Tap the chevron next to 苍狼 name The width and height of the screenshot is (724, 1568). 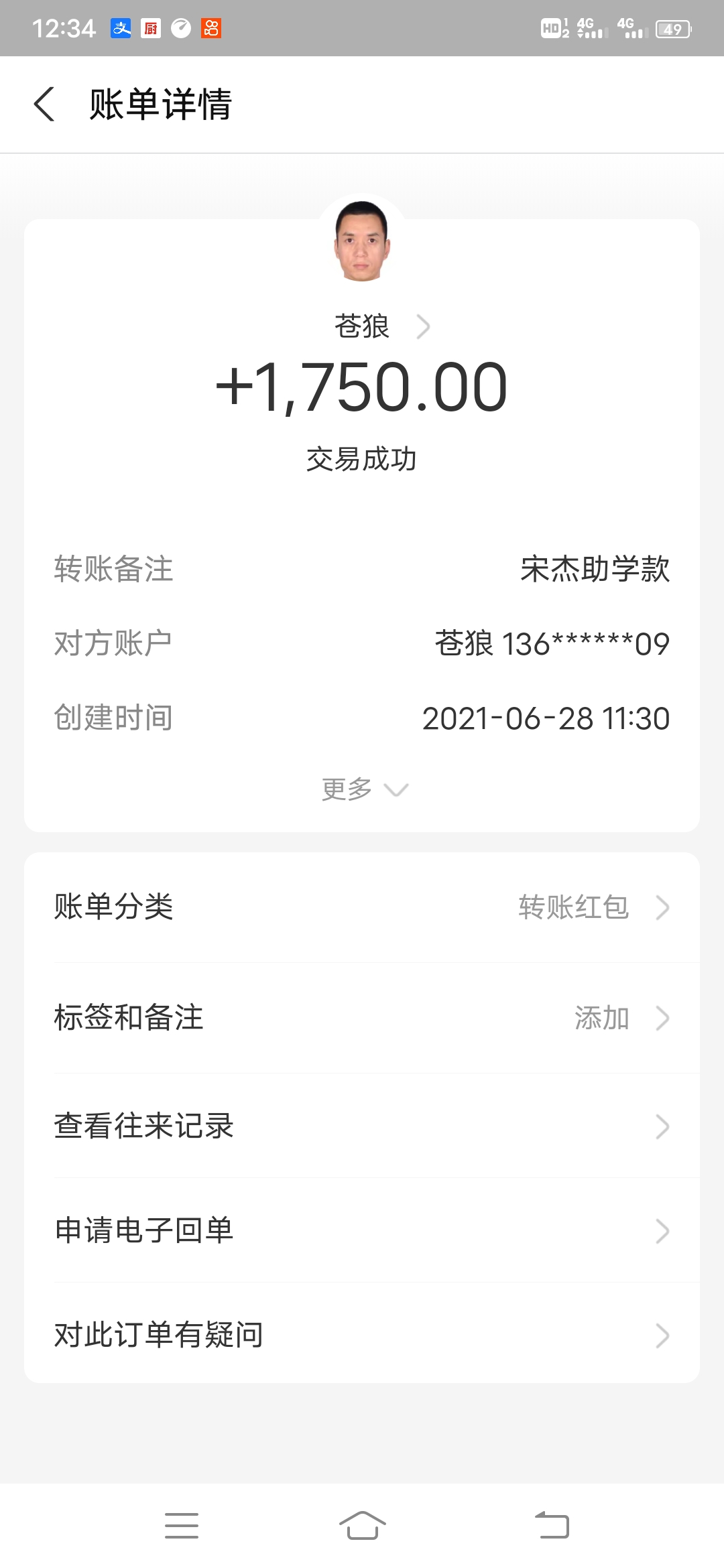pos(423,326)
